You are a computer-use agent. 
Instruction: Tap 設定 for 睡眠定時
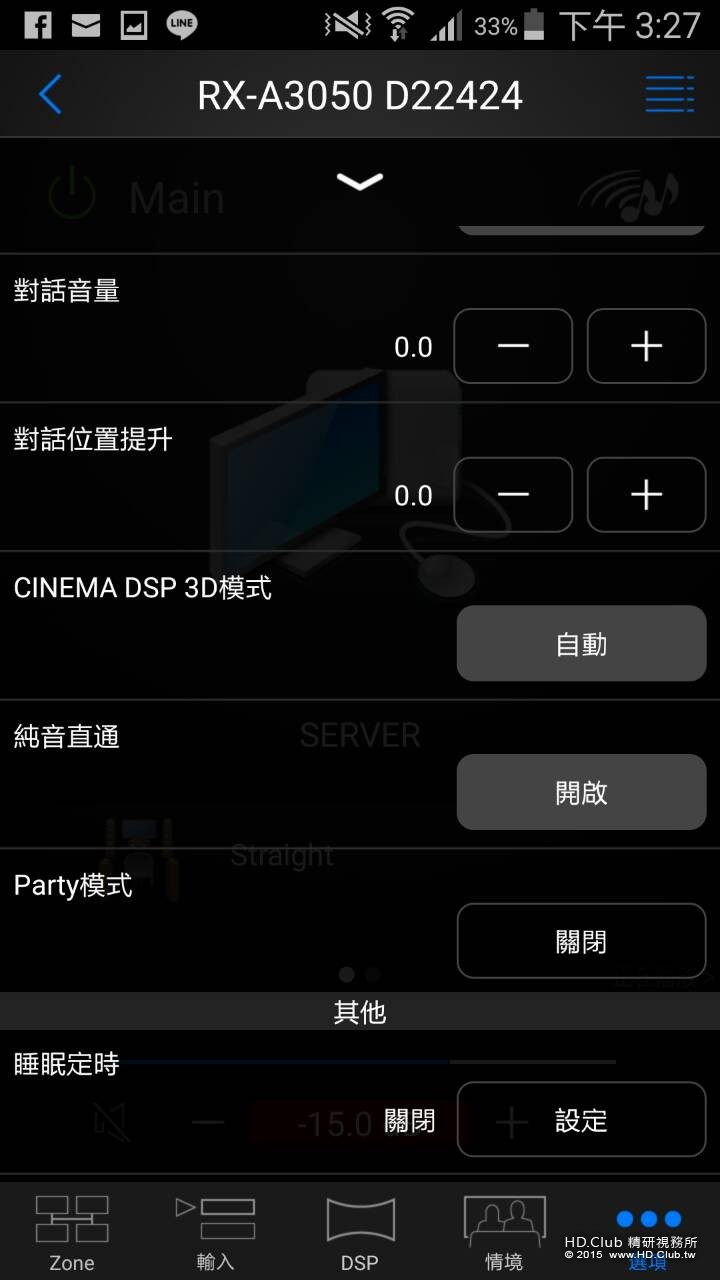[581, 1120]
